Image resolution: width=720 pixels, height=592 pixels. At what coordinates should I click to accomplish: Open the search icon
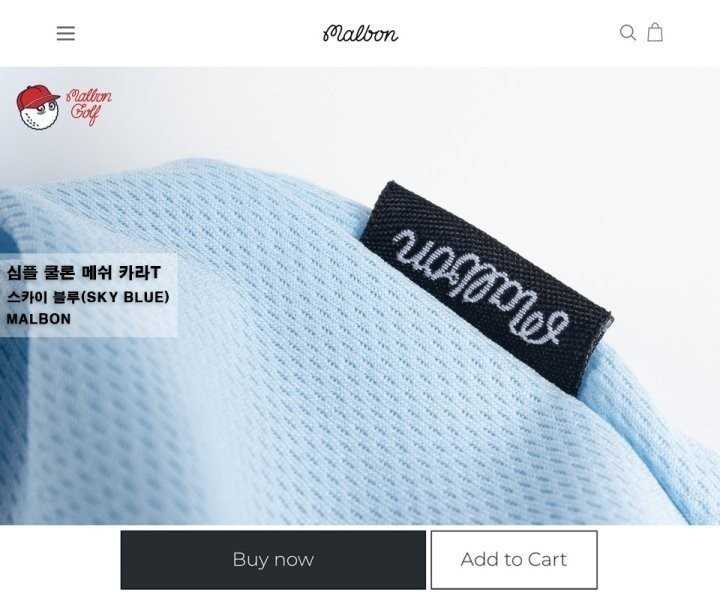(627, 33)
